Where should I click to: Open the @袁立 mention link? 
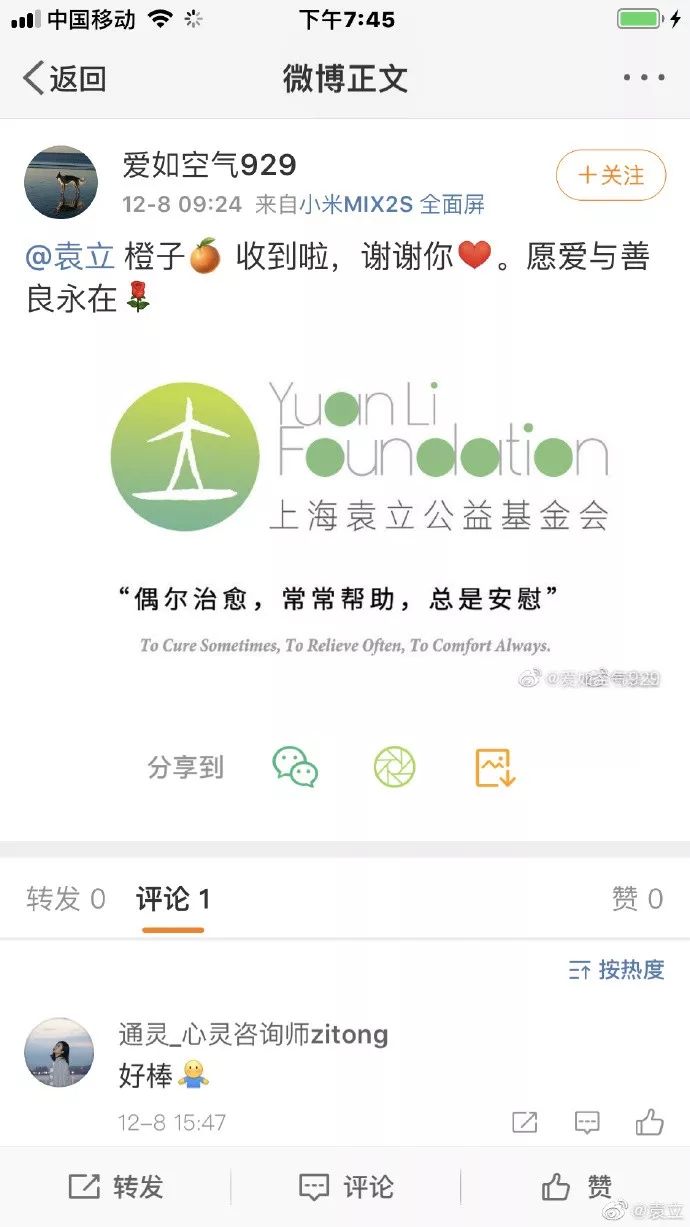[x=70, y=257]
